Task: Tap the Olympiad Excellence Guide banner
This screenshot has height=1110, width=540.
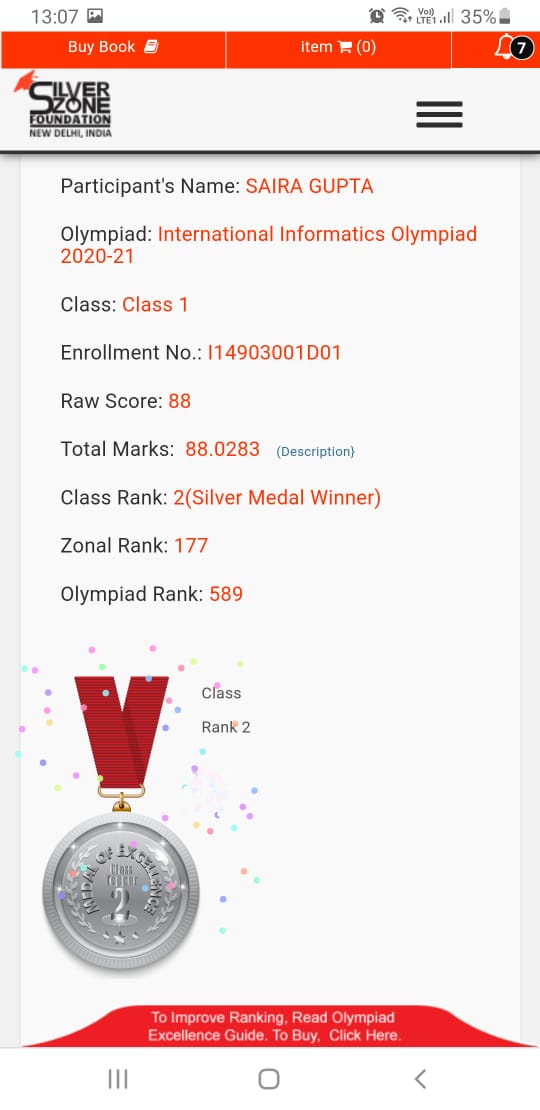Action: 275,1026
